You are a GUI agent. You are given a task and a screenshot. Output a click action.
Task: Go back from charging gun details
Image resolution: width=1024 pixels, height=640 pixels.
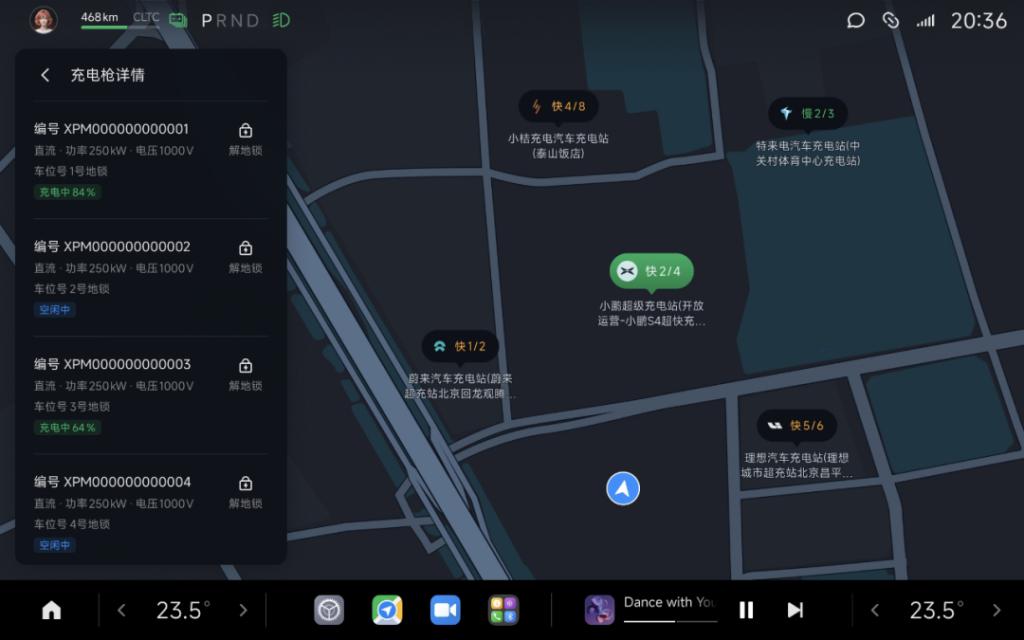(45, 75)
